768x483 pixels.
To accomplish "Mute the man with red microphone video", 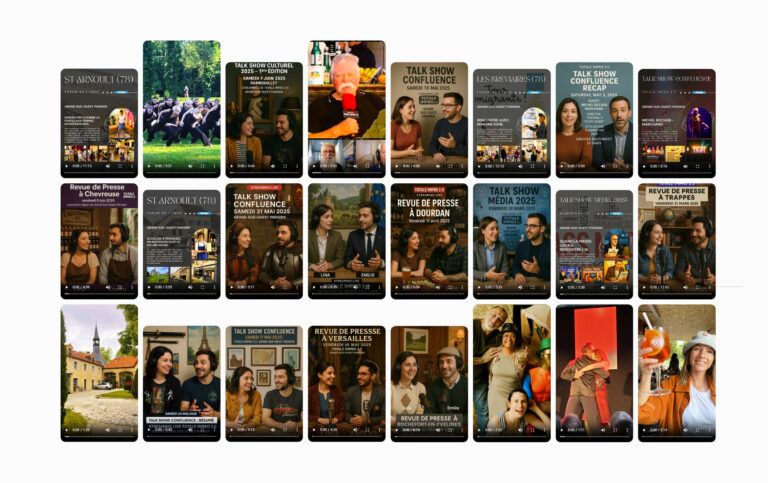I will point(355,166).
